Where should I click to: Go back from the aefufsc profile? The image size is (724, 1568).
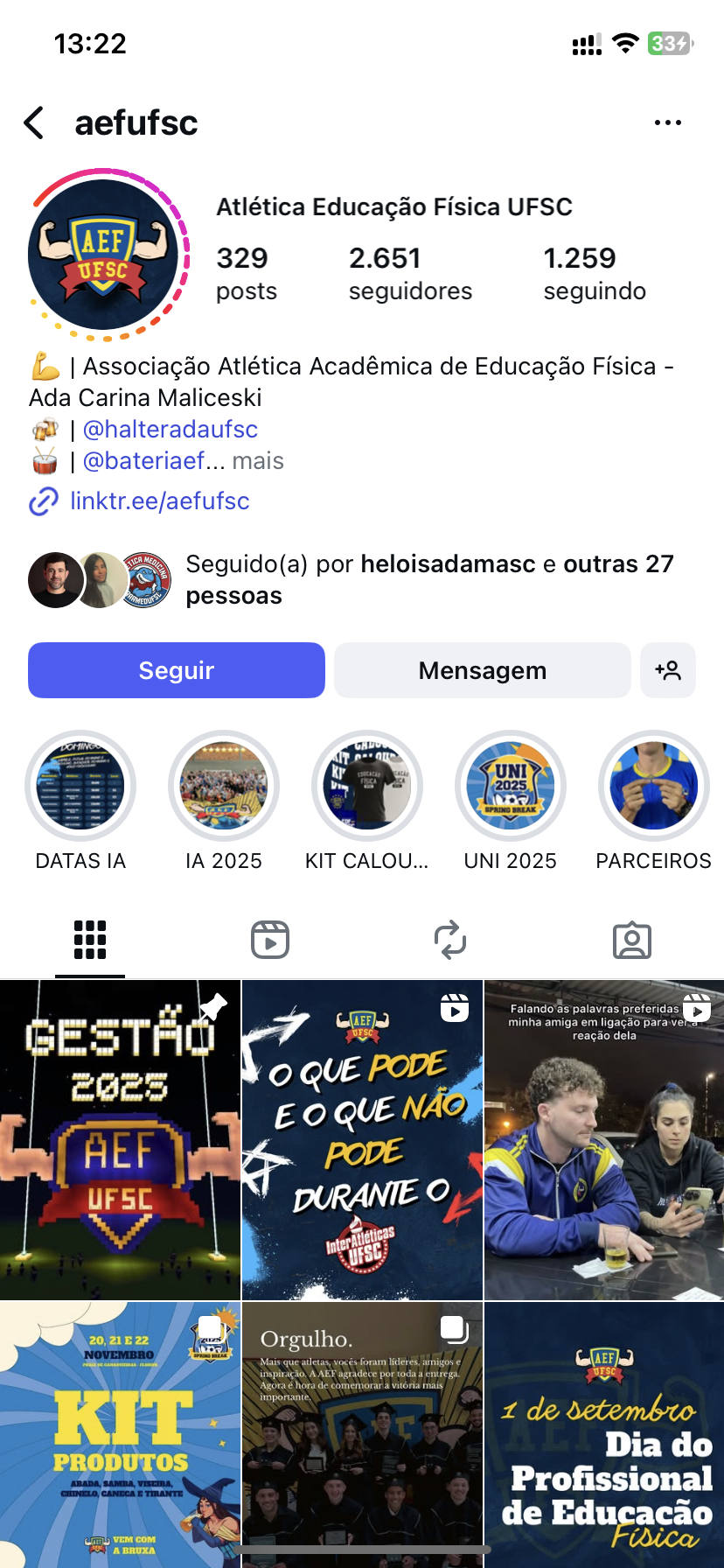[x=34, y=123]
